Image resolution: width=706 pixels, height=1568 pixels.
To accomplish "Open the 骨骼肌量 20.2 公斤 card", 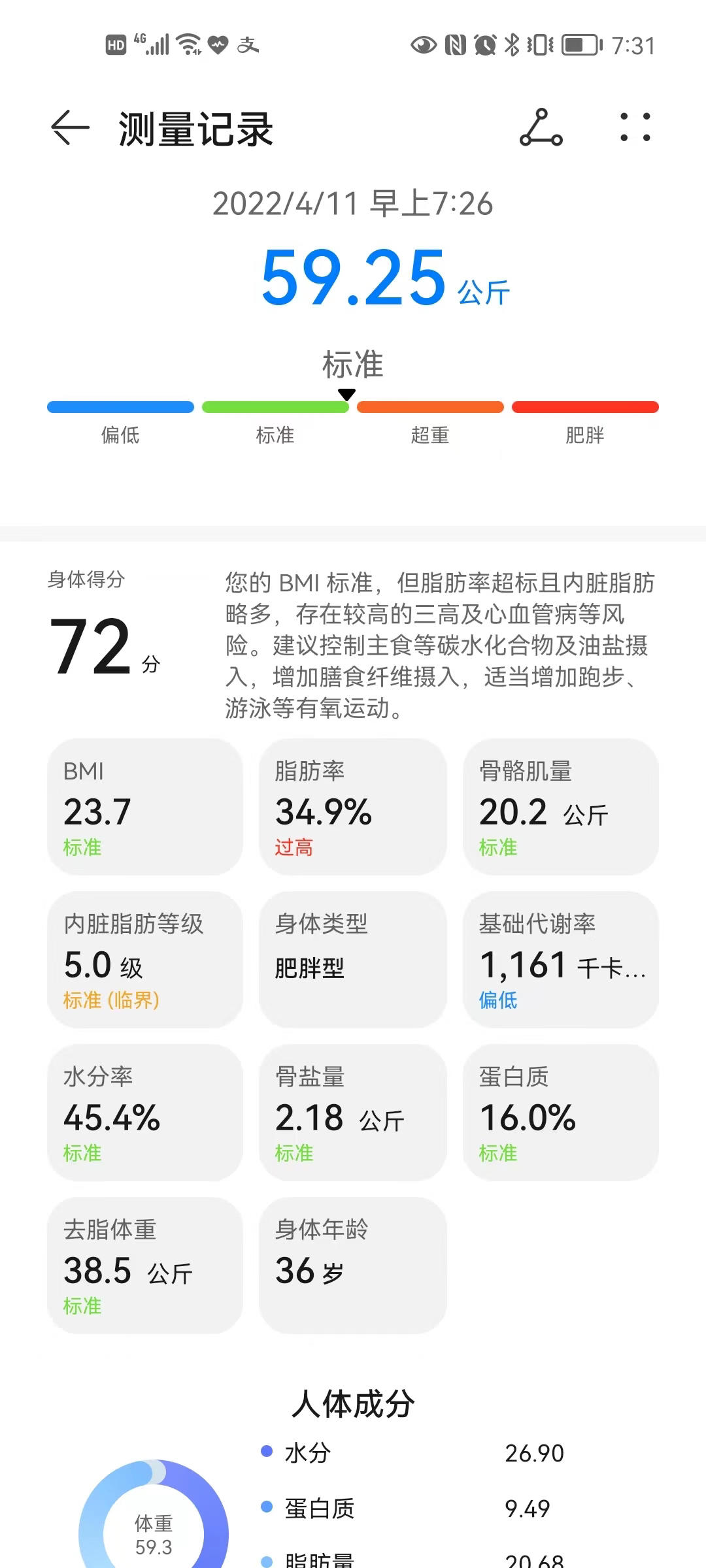I will pyautogui.click(x=560, y=807).
